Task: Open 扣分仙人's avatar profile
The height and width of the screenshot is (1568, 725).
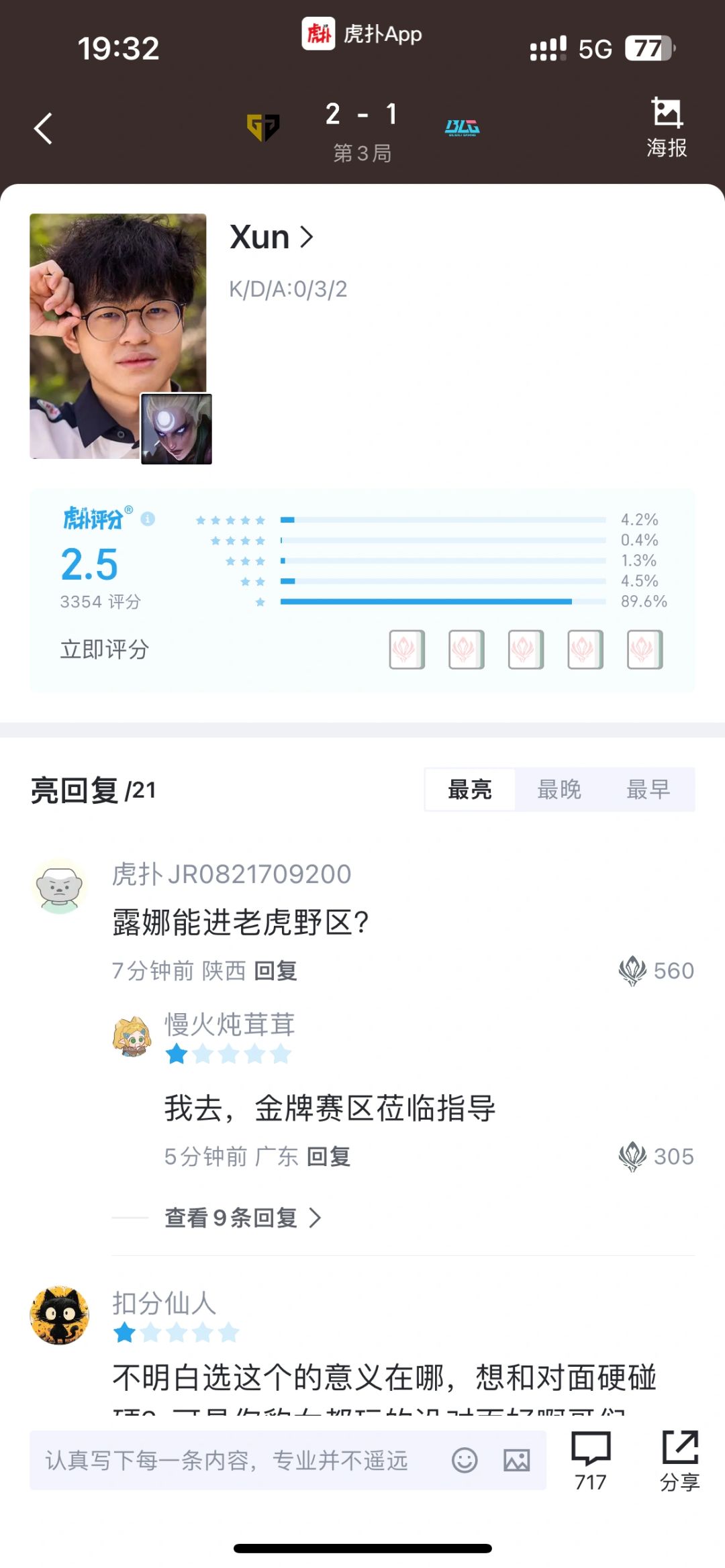Action: pos(60,1315)
